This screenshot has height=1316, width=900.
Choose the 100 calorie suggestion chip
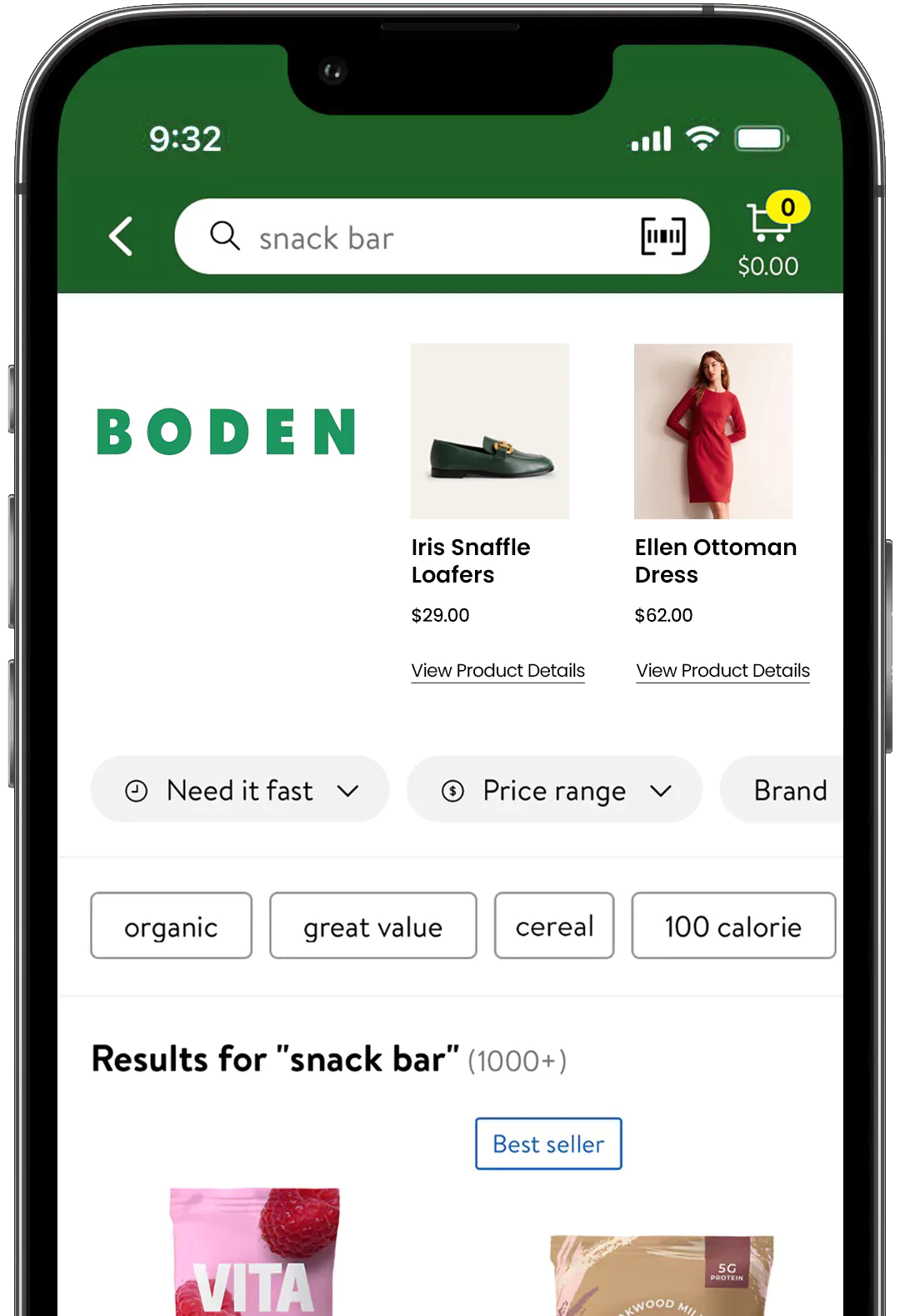click(x=732, y=926)
